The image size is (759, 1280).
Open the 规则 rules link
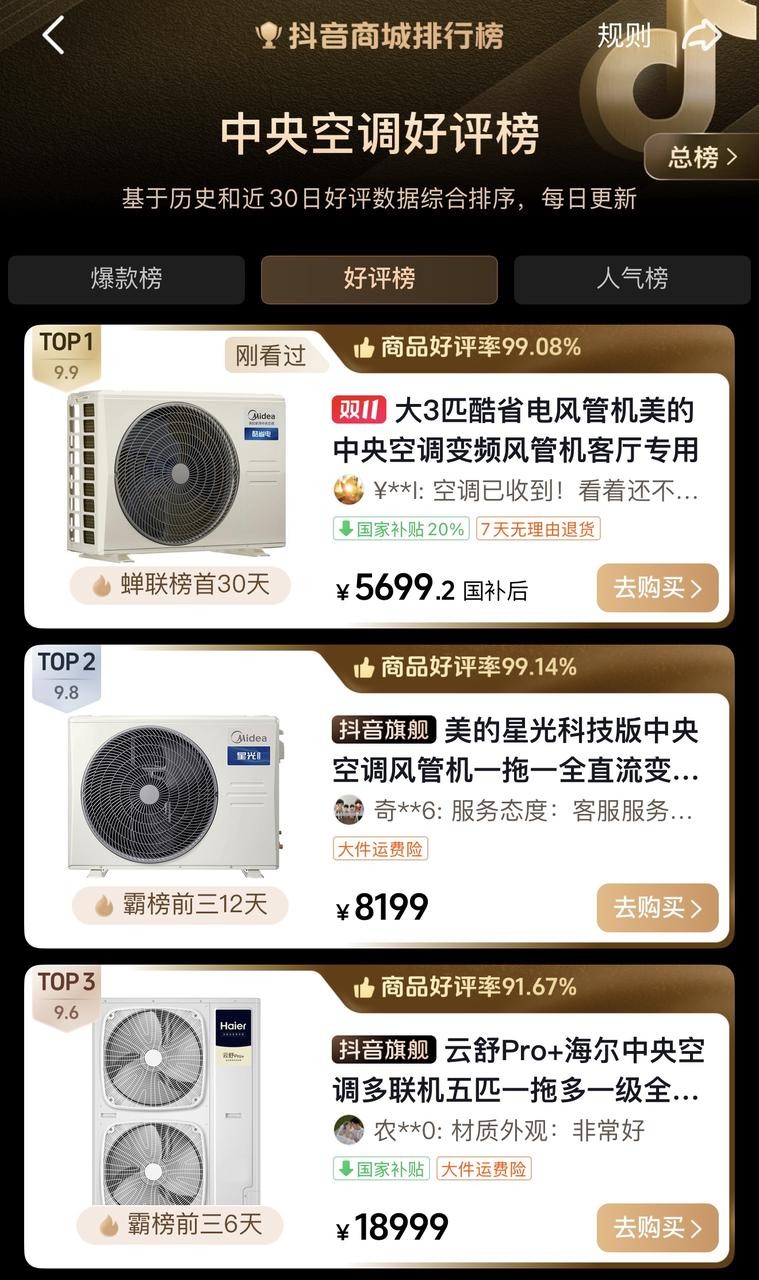click(x=623, y=36)
